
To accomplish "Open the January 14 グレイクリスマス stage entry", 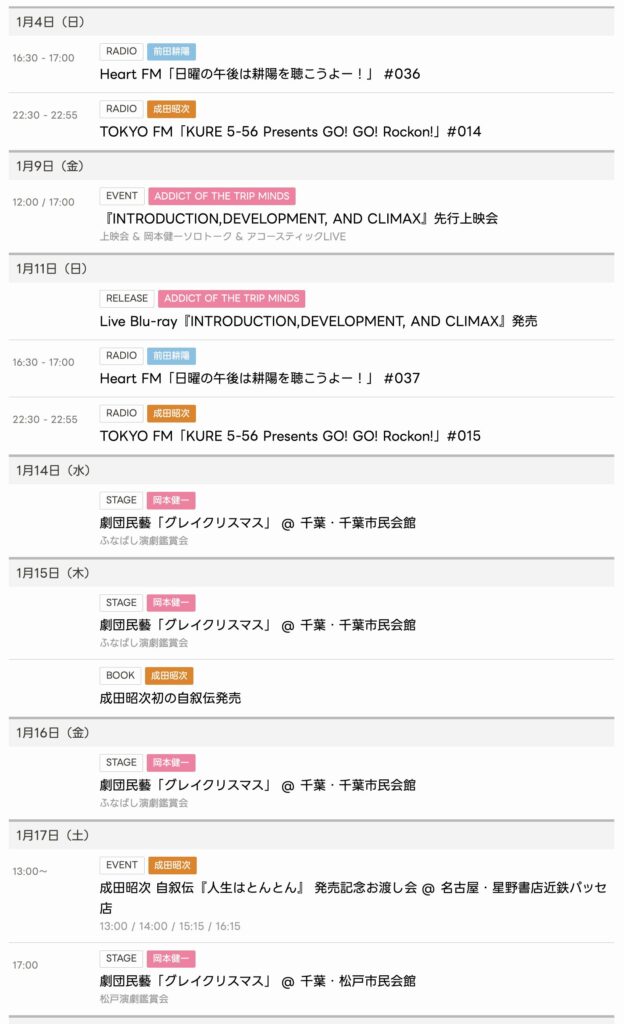I will pos(257,523).
